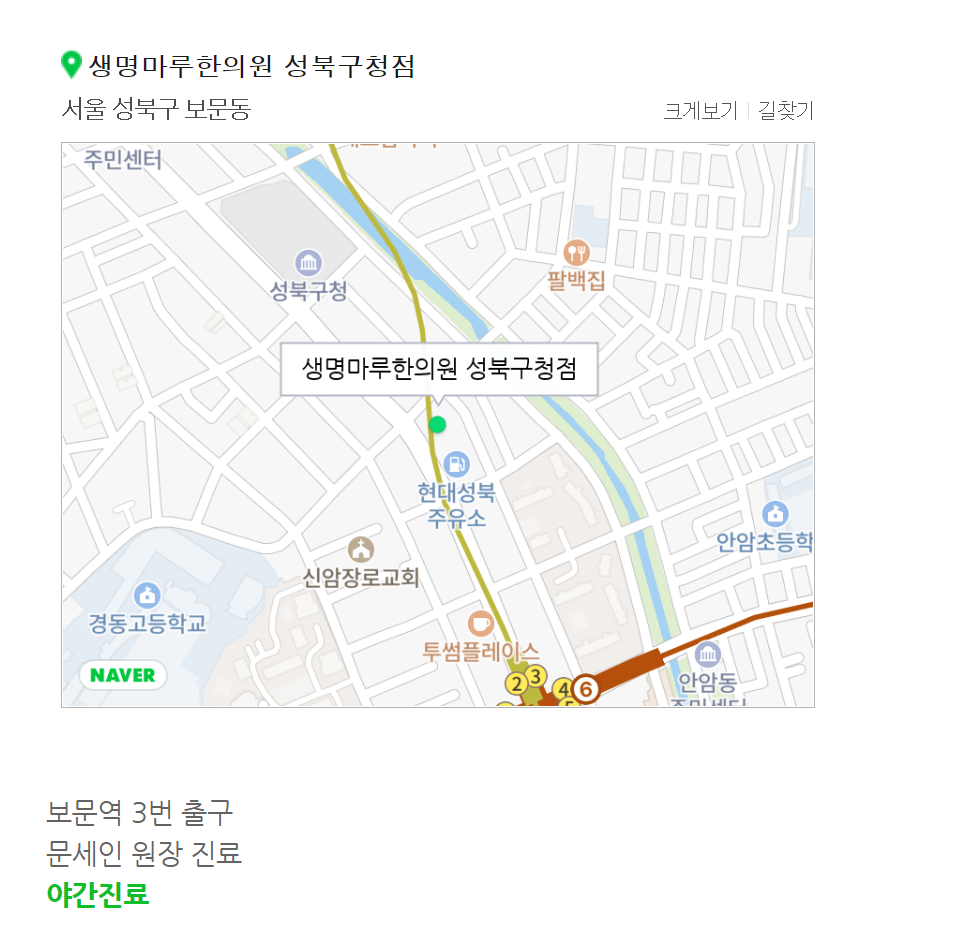Open the larger map view via 크게보기
The width and height of the screenshot is (953, 951).
click(x=700, y=111)
